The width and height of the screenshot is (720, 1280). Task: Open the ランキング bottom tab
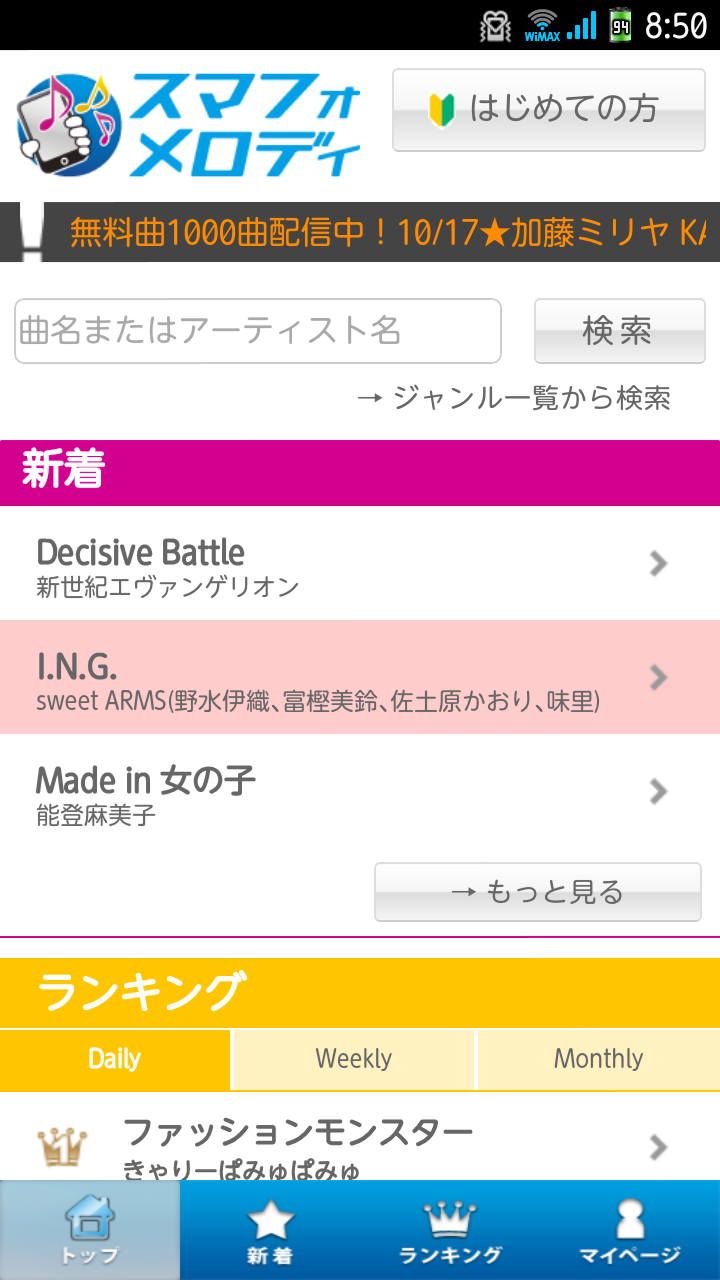(x=450, y=1230)
